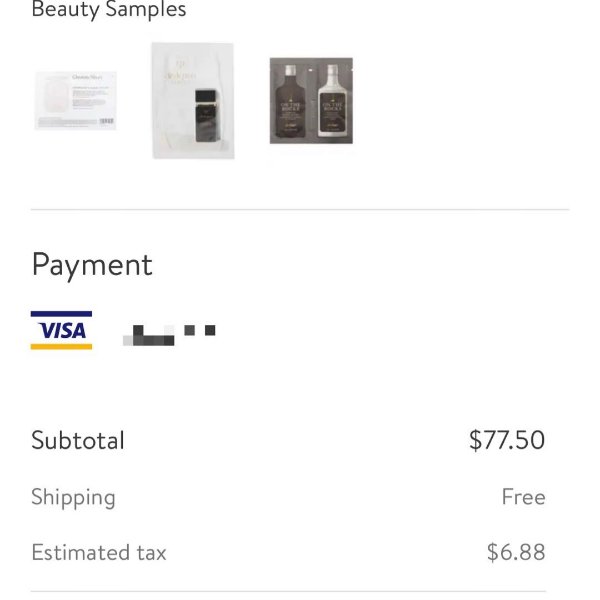Open the white card beauty sample
This screenshot has width=600, height=600.
pos(76,100)
